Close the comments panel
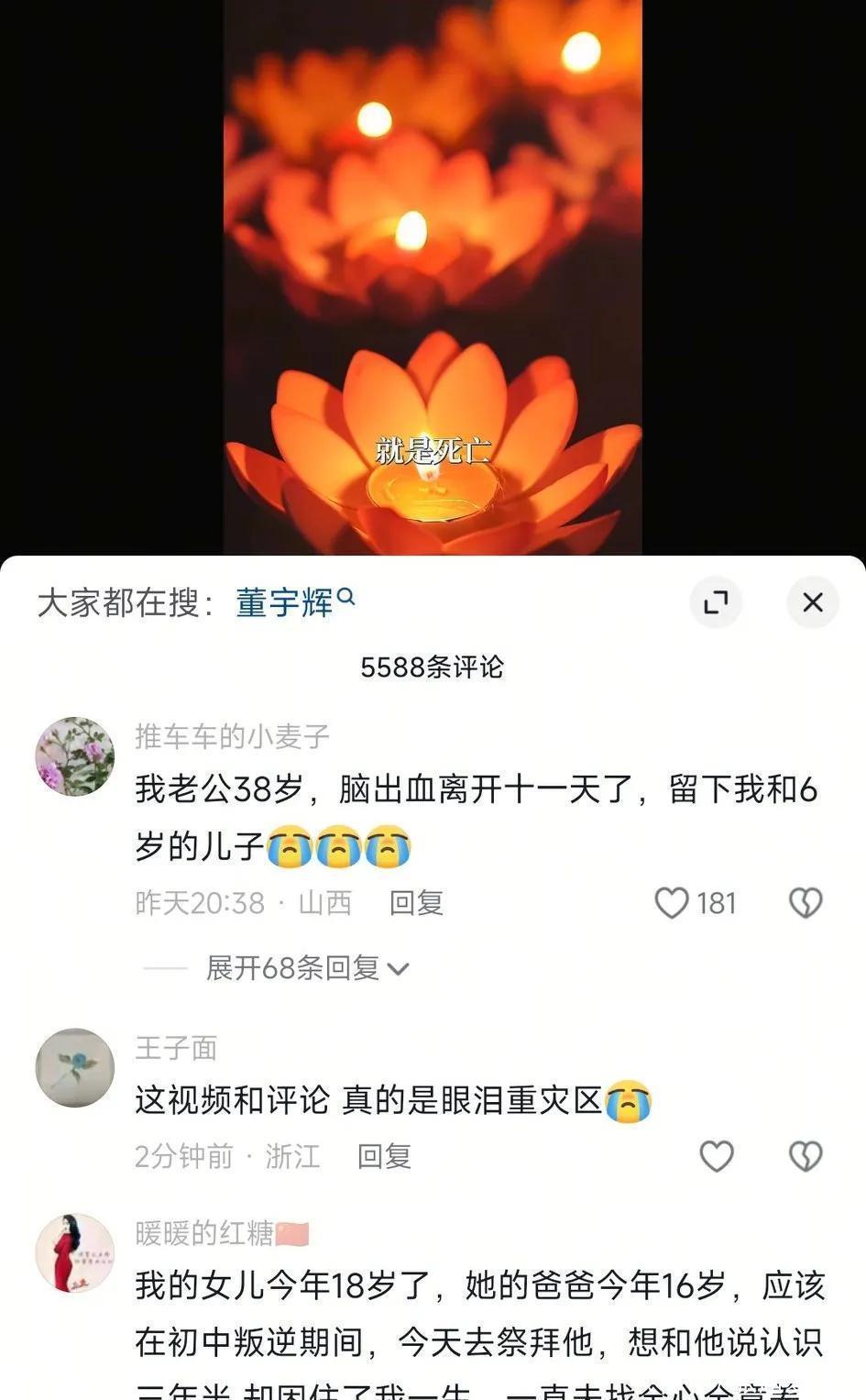Screen dimensions: 866x1400 pyautogui.click(x=812, y=602)
